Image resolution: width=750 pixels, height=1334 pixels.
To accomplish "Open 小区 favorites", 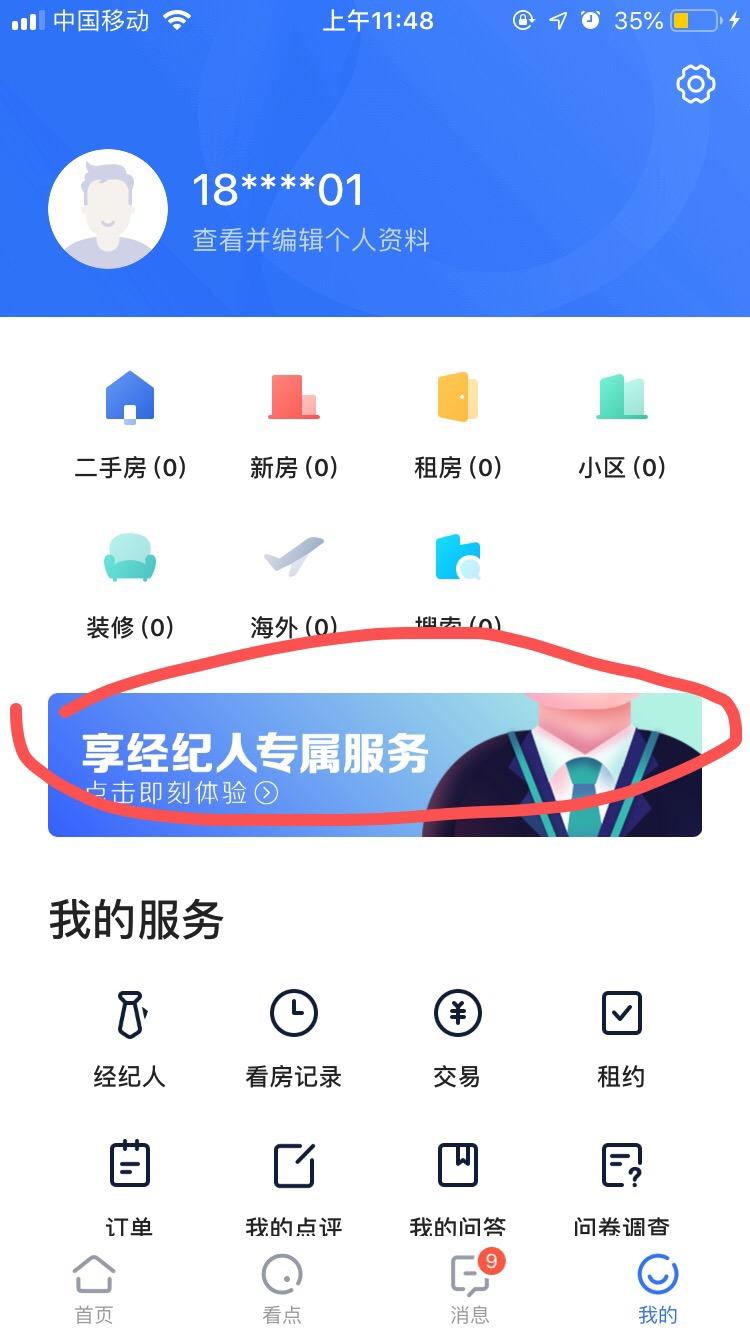I will tap(621, 425).
